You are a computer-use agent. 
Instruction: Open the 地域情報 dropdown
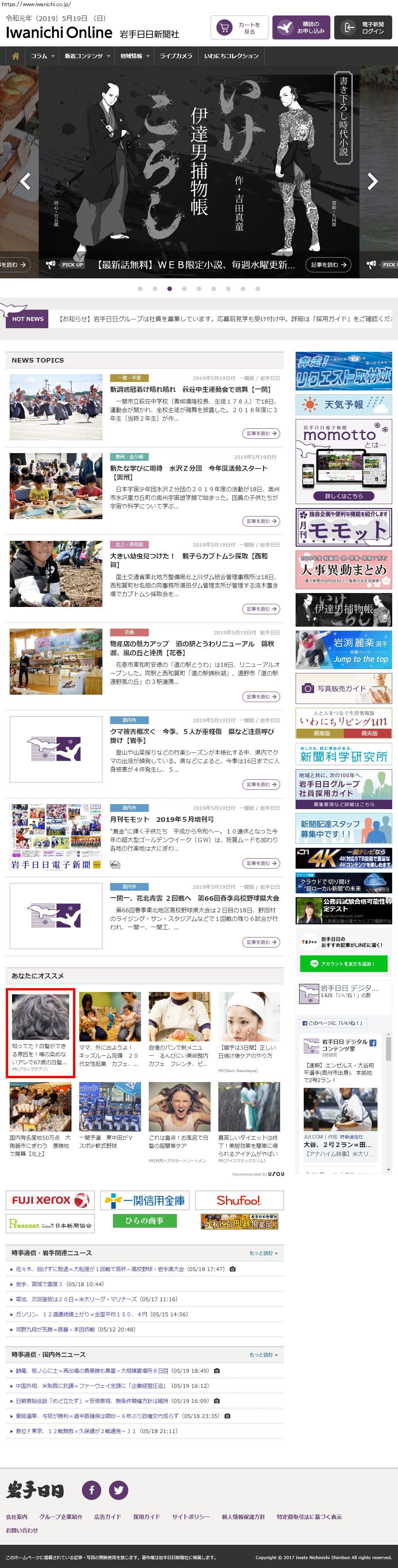(x=134, y=56)
